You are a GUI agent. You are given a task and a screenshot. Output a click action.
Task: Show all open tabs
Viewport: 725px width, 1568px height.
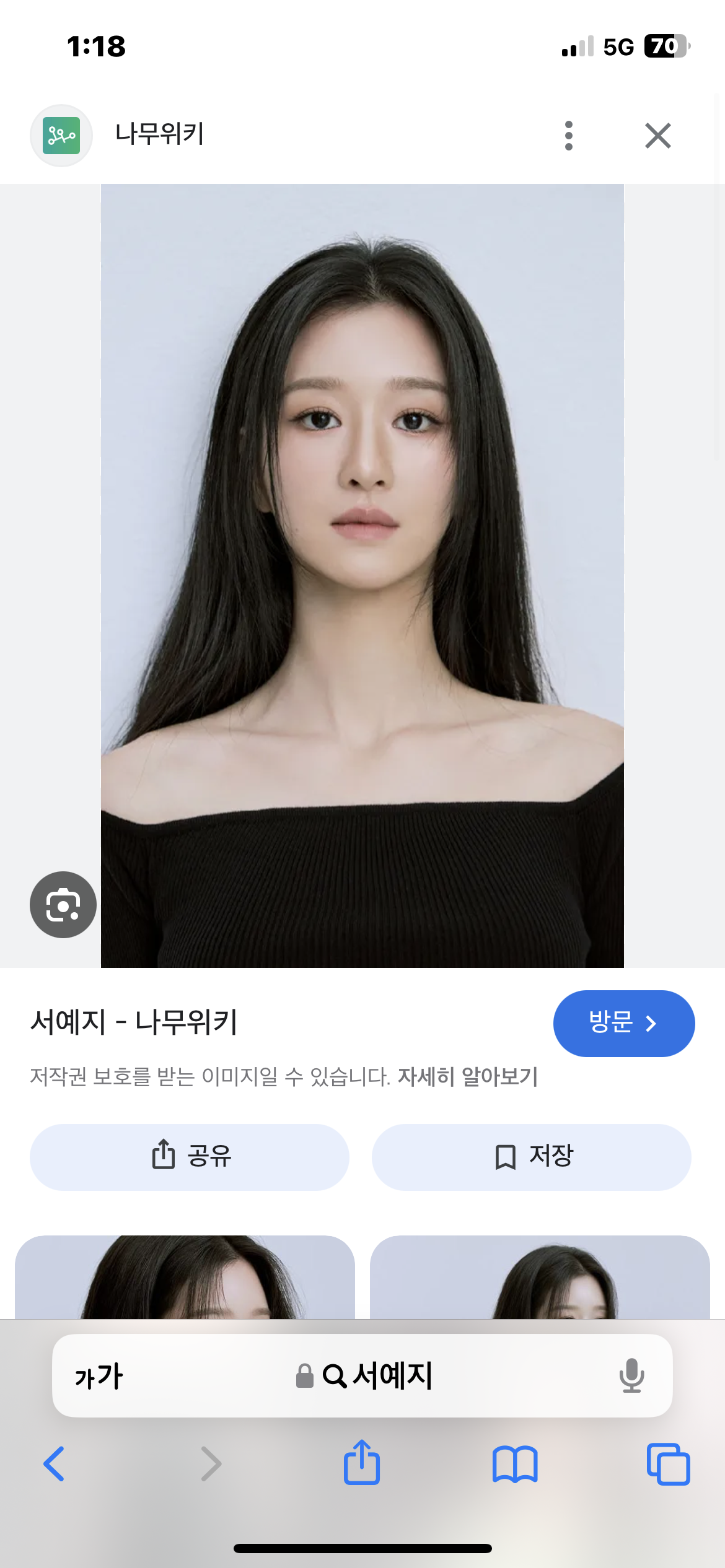tap(668, 1464)
